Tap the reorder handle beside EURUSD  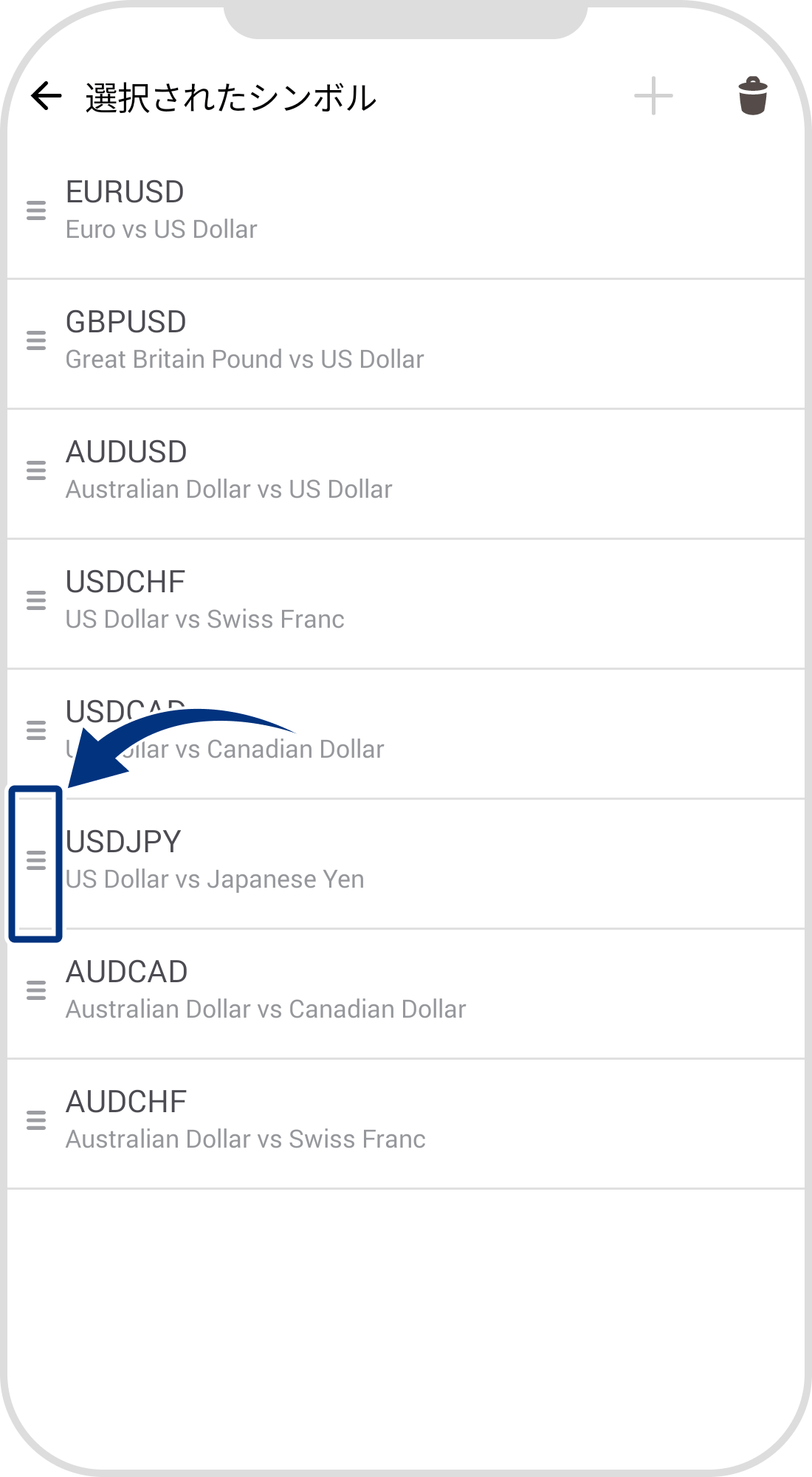pos(36,210)
